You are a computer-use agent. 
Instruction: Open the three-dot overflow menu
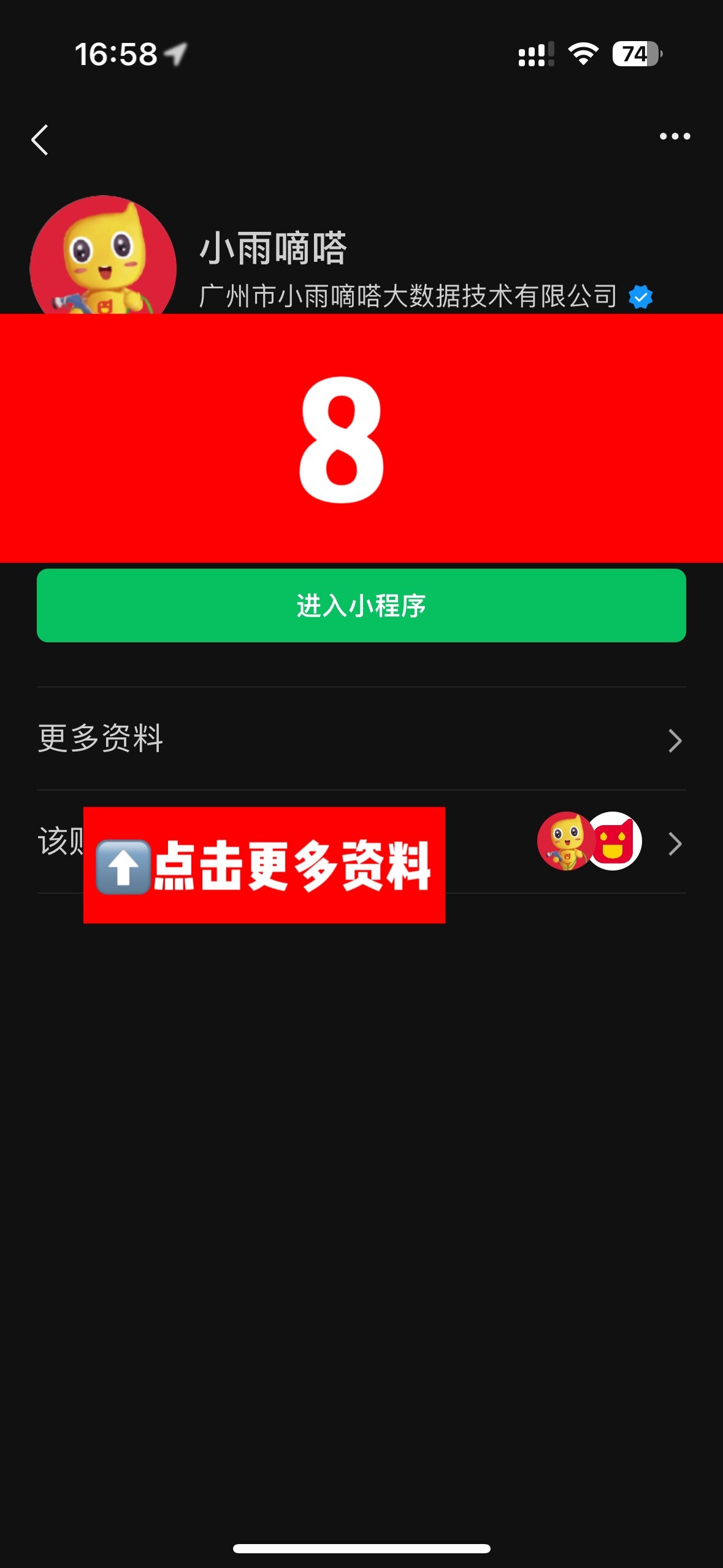pyautogui.click(x=675, y=136)
